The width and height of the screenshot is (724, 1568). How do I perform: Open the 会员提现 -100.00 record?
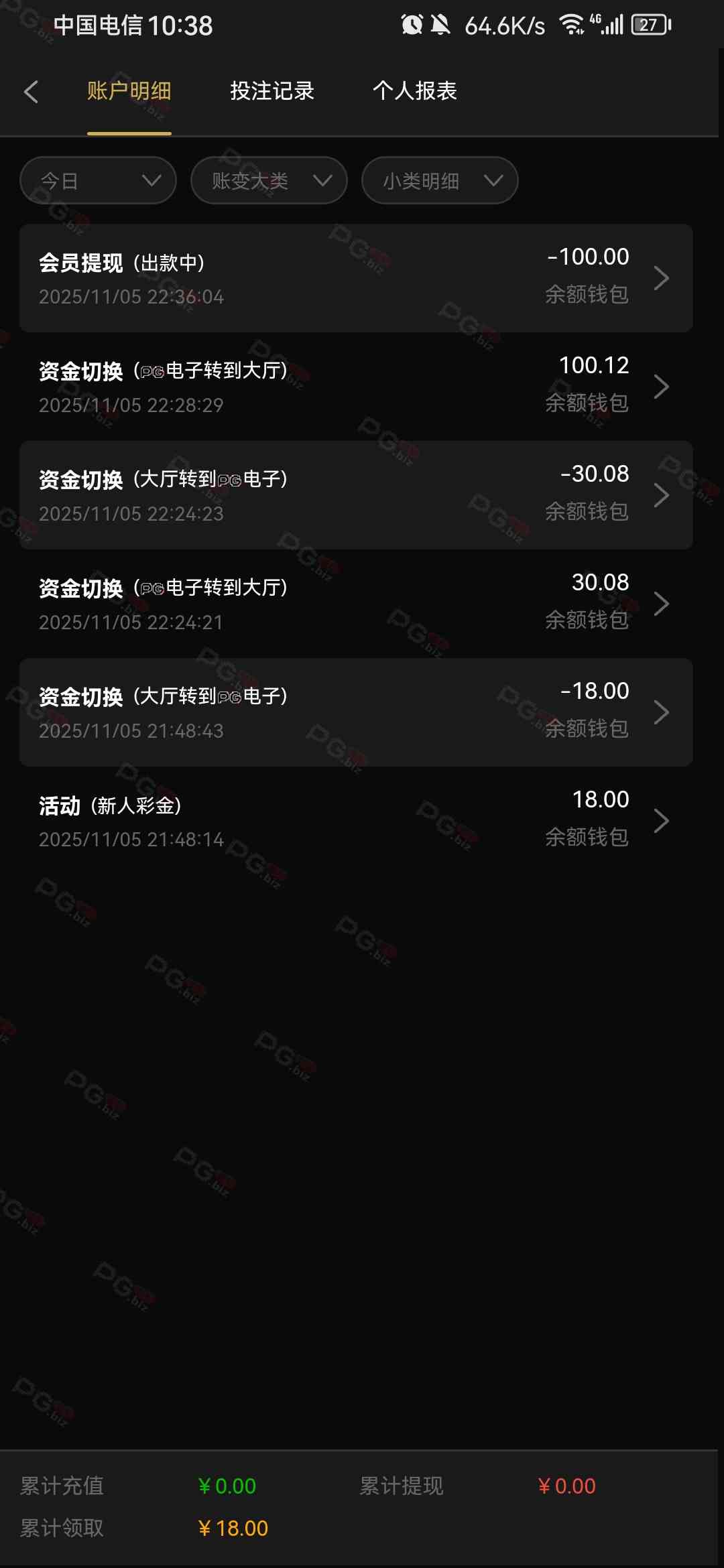(355, 278)
